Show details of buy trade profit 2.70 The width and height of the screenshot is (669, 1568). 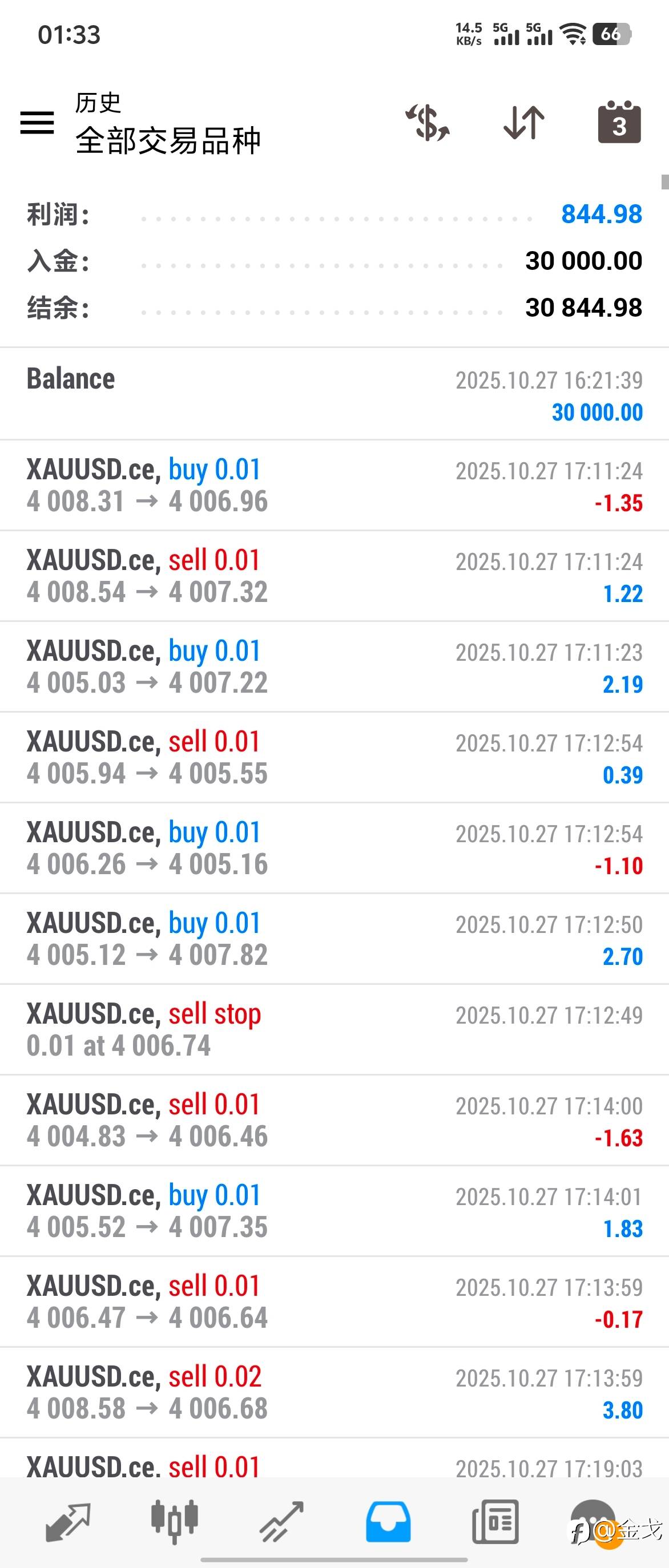334,939
